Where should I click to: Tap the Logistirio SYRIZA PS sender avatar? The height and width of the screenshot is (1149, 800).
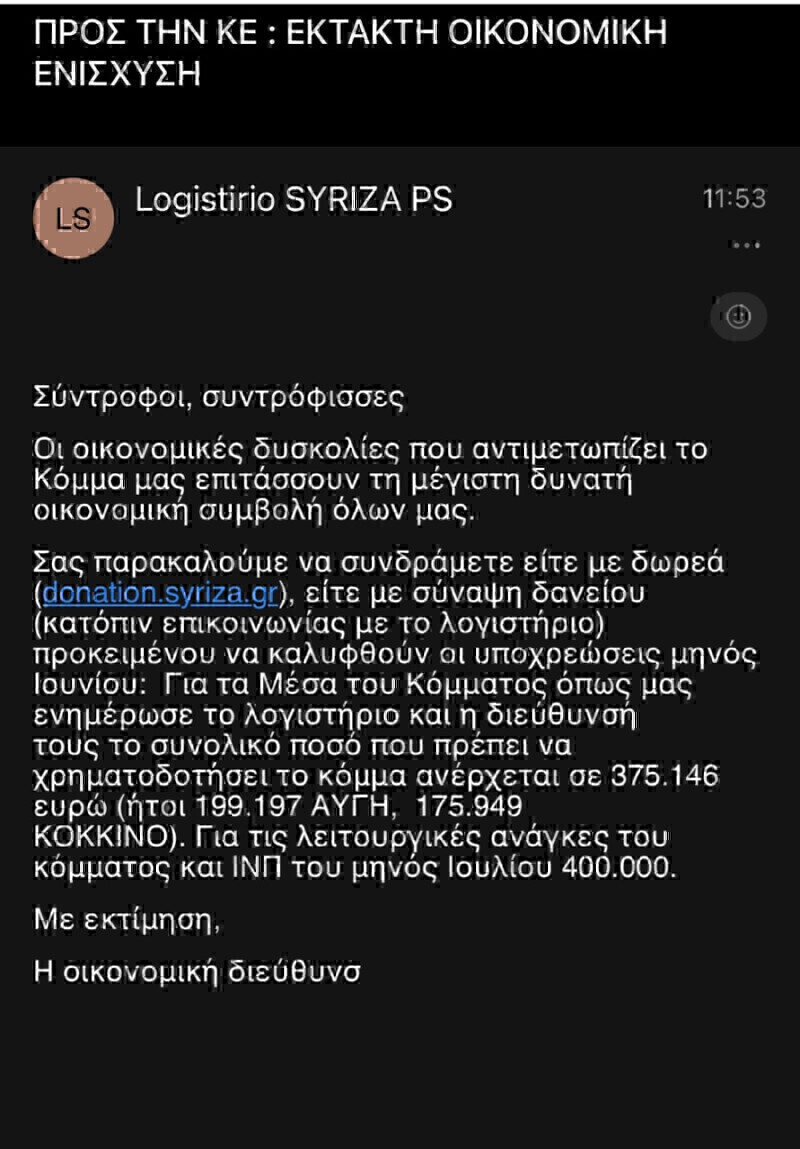73,217
